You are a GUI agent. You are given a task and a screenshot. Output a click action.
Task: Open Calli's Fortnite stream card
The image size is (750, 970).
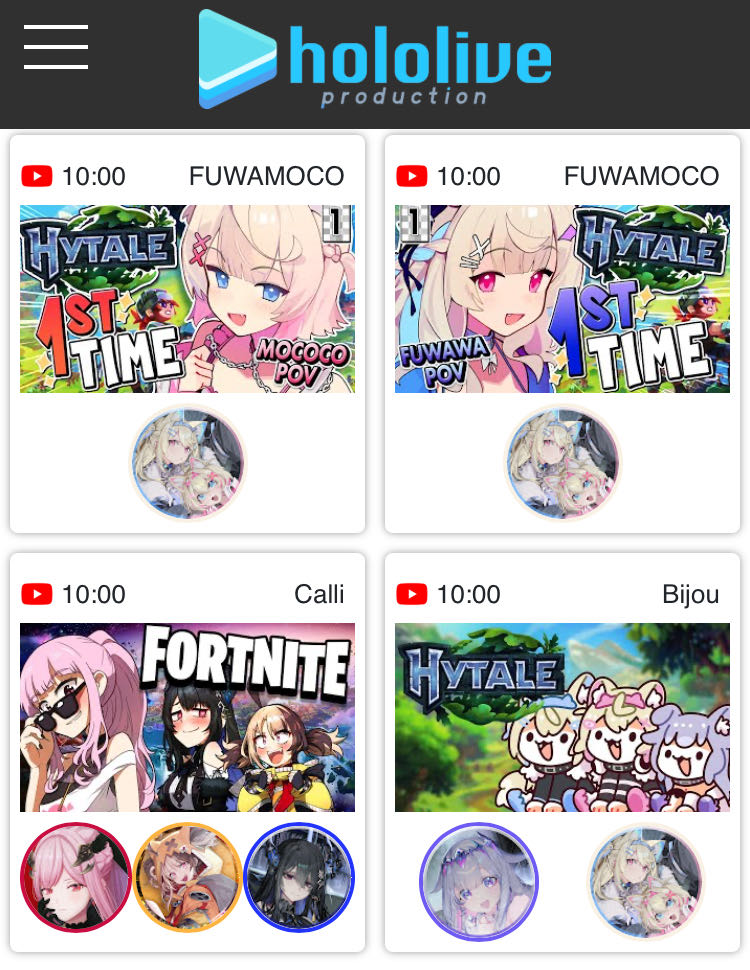tap(187, 717)
